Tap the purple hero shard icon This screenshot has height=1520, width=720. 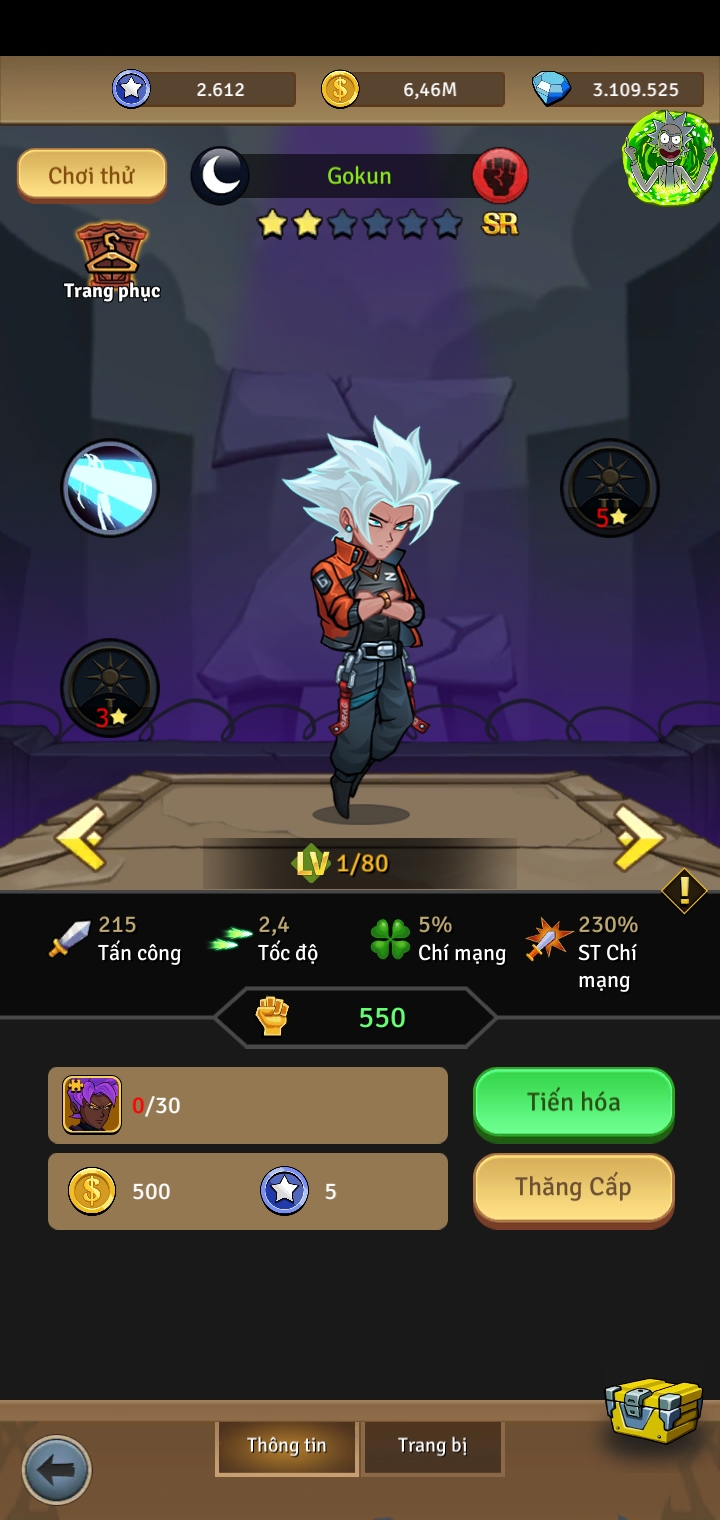92,1105
